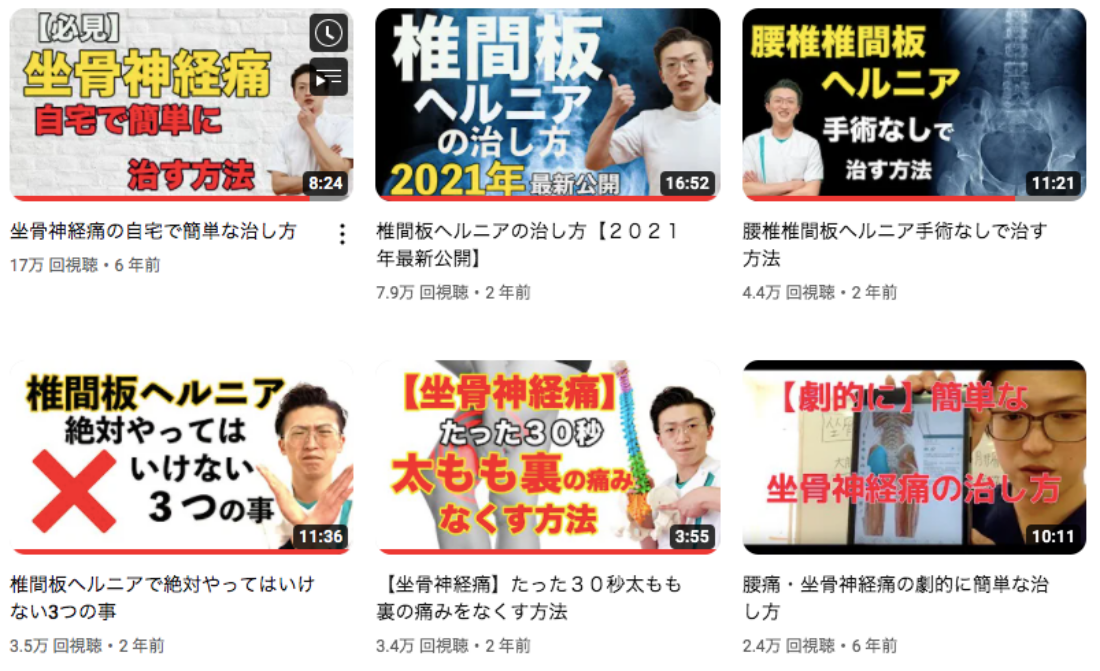Watch 腰椎椎間板ヘルニア手術なしで治す方法 video
This screenshot has width=1100, height=671.
(x=913, y=105)
